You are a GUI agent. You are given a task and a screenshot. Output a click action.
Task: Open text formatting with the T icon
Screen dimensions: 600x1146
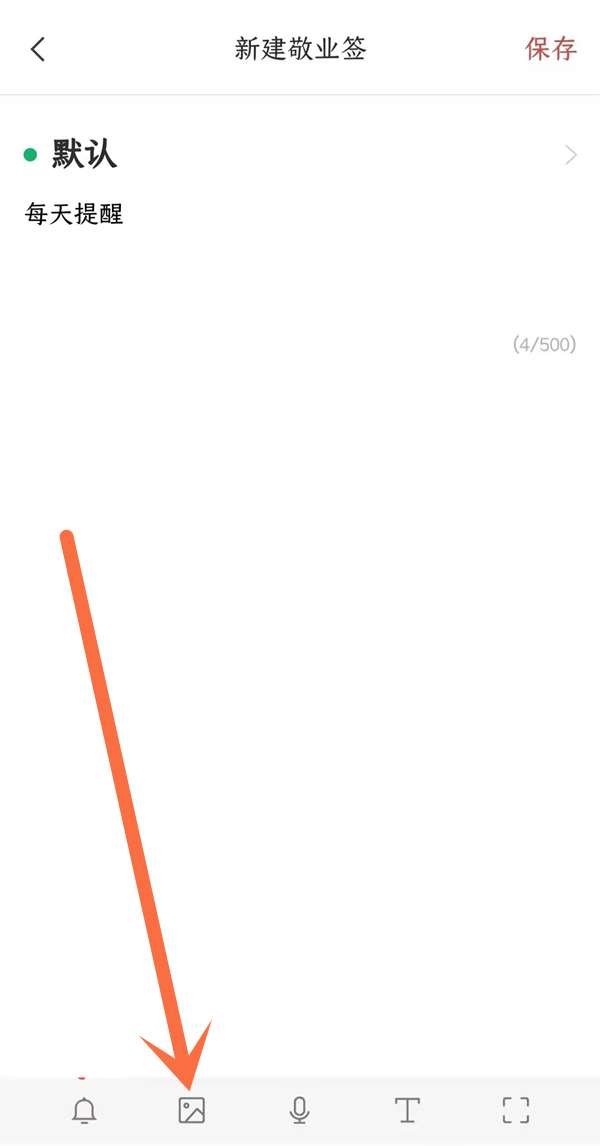point(406,1110)
